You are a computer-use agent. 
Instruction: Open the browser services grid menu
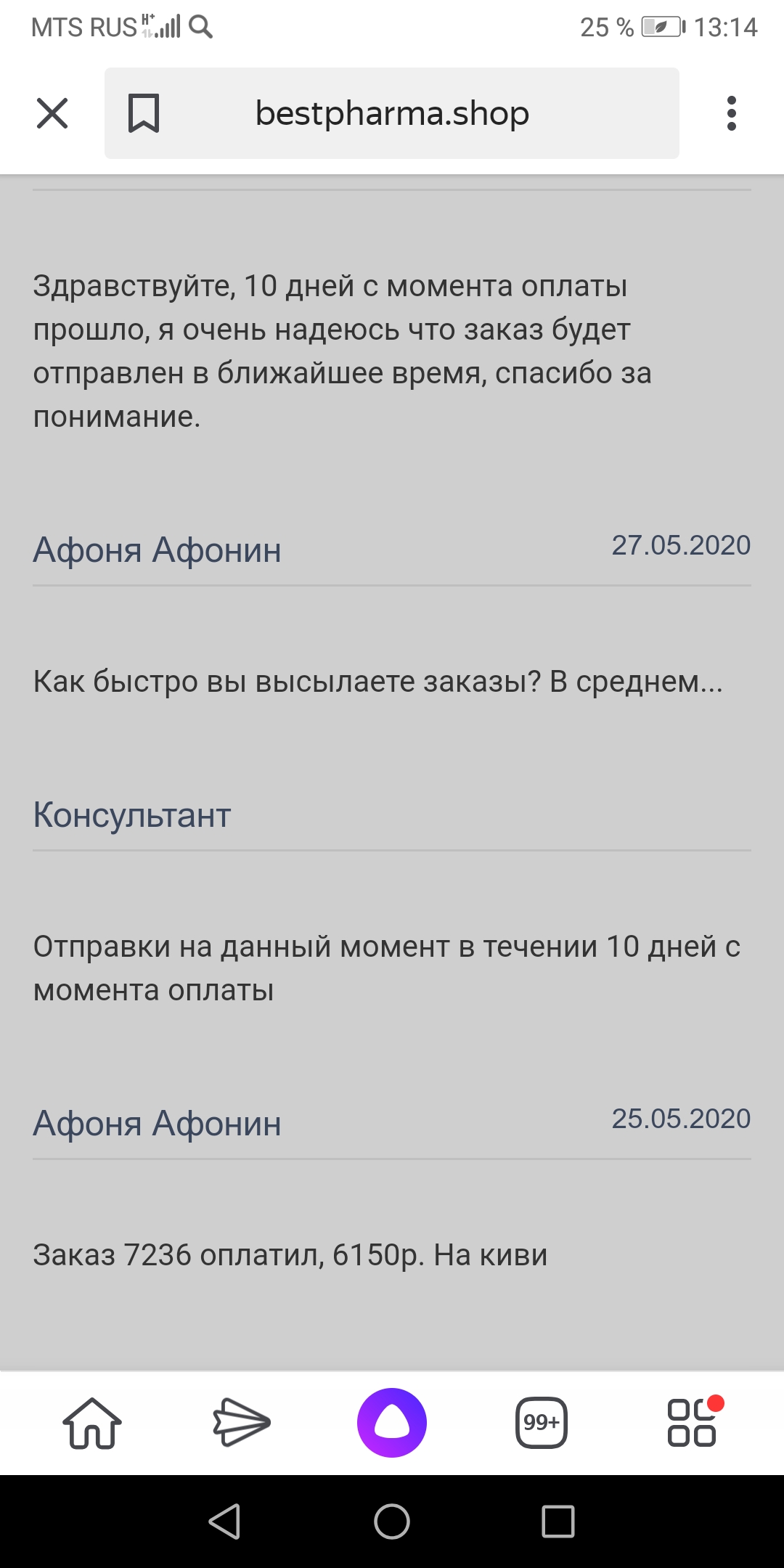point(692,1423)
